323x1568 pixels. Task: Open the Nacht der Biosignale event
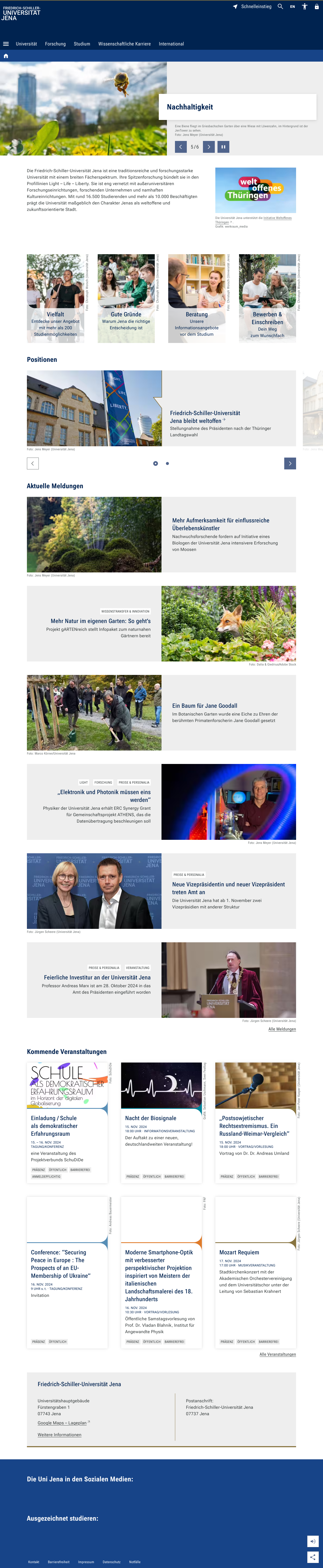(150, 1118)
